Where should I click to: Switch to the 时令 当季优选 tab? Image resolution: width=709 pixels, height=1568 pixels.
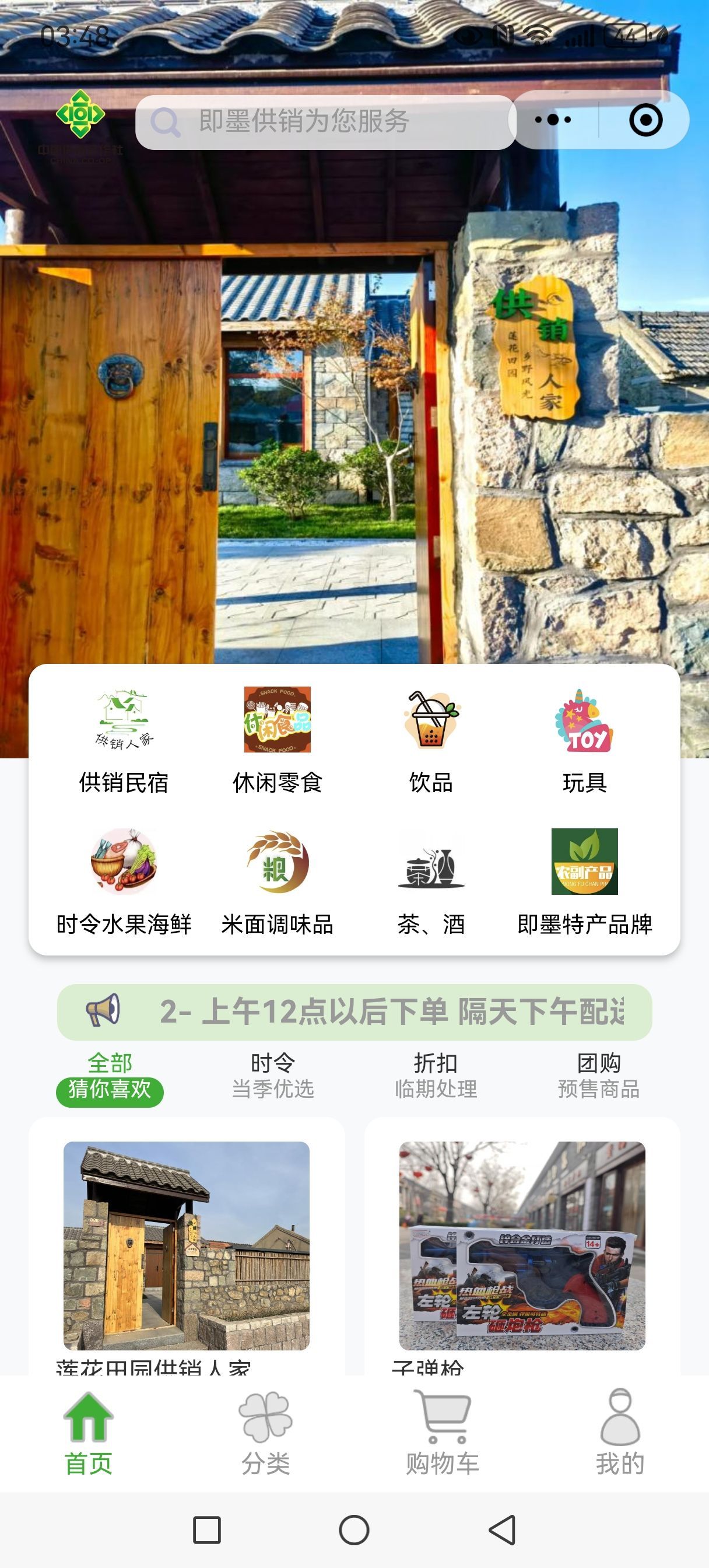point(273,1076)
